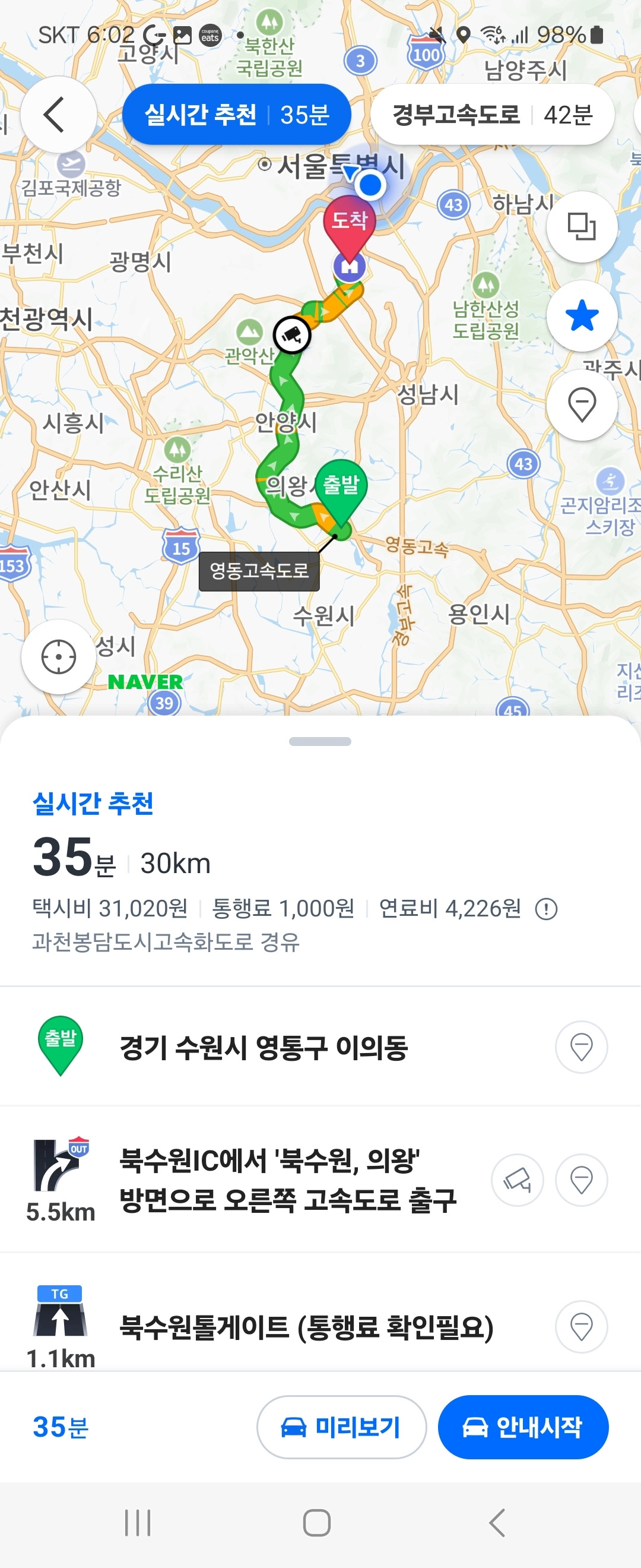The height and width of the screenshot is (1568, 641).
Task: Expand the bottom sheet drag handle
Action: [320, 740]
